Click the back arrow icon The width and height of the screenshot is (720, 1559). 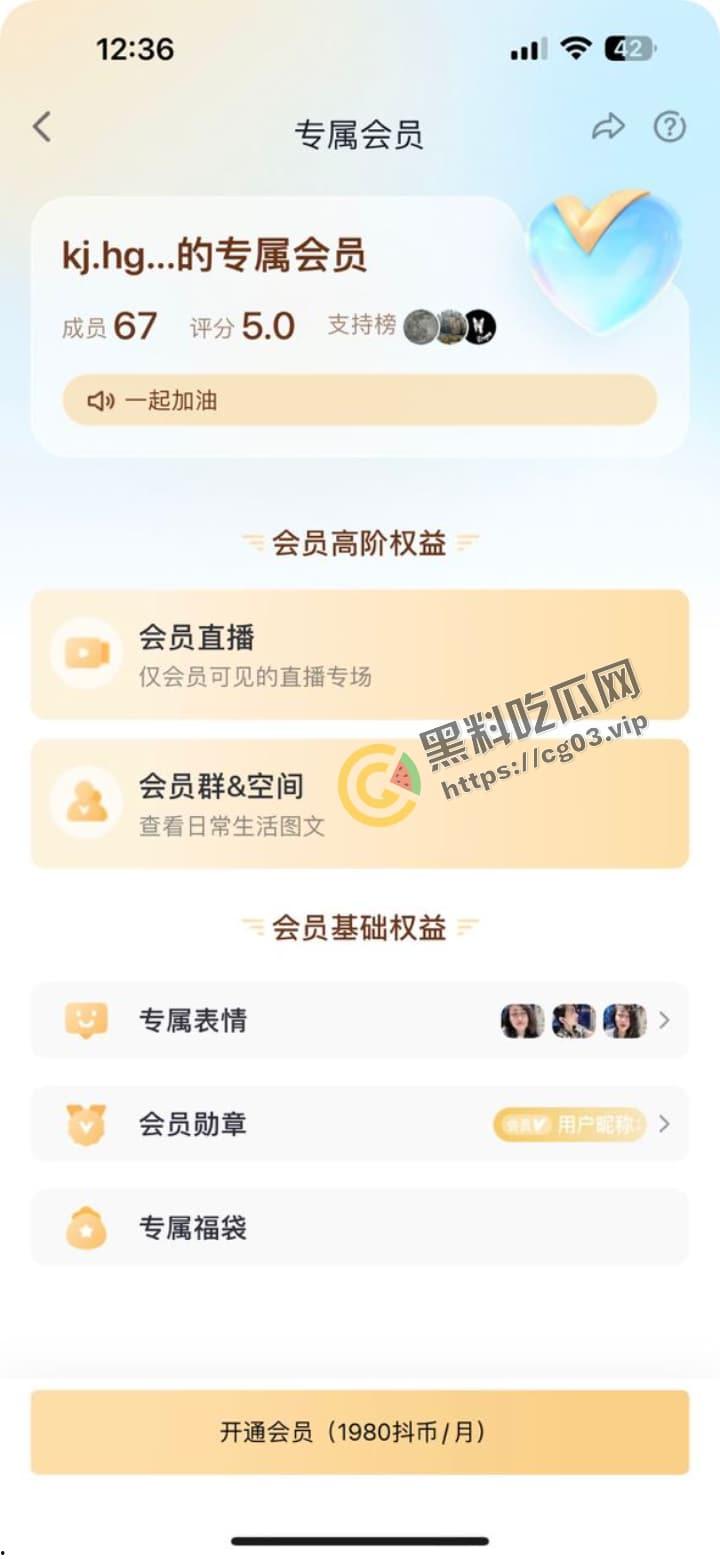pyautogui.click(x=40, y=128)
